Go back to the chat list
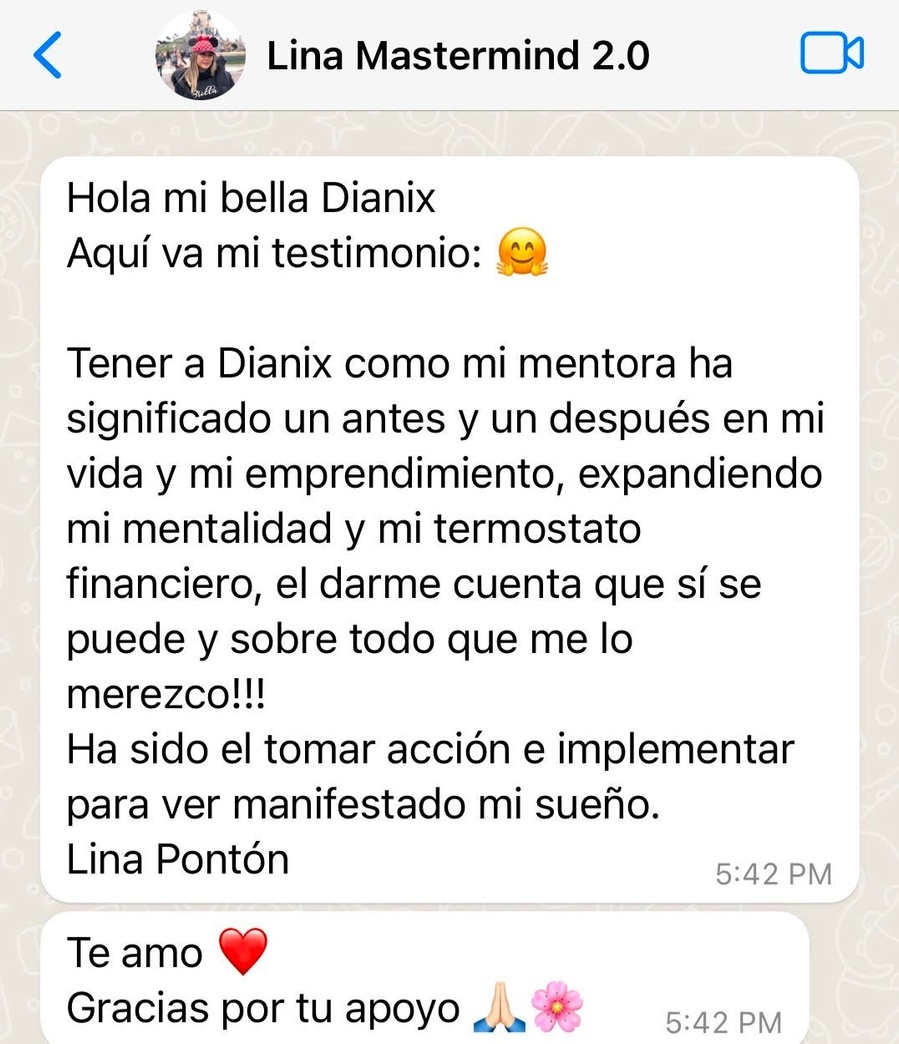 point(47,55)
